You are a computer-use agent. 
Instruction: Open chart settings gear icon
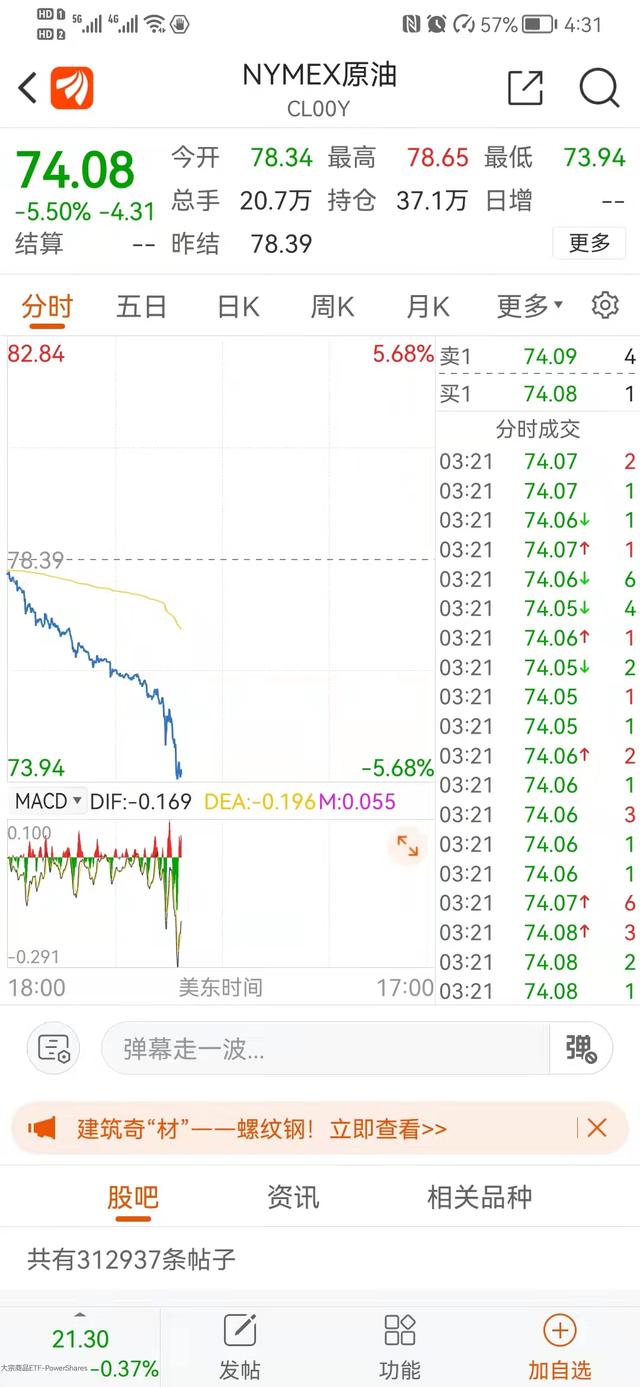605,306
